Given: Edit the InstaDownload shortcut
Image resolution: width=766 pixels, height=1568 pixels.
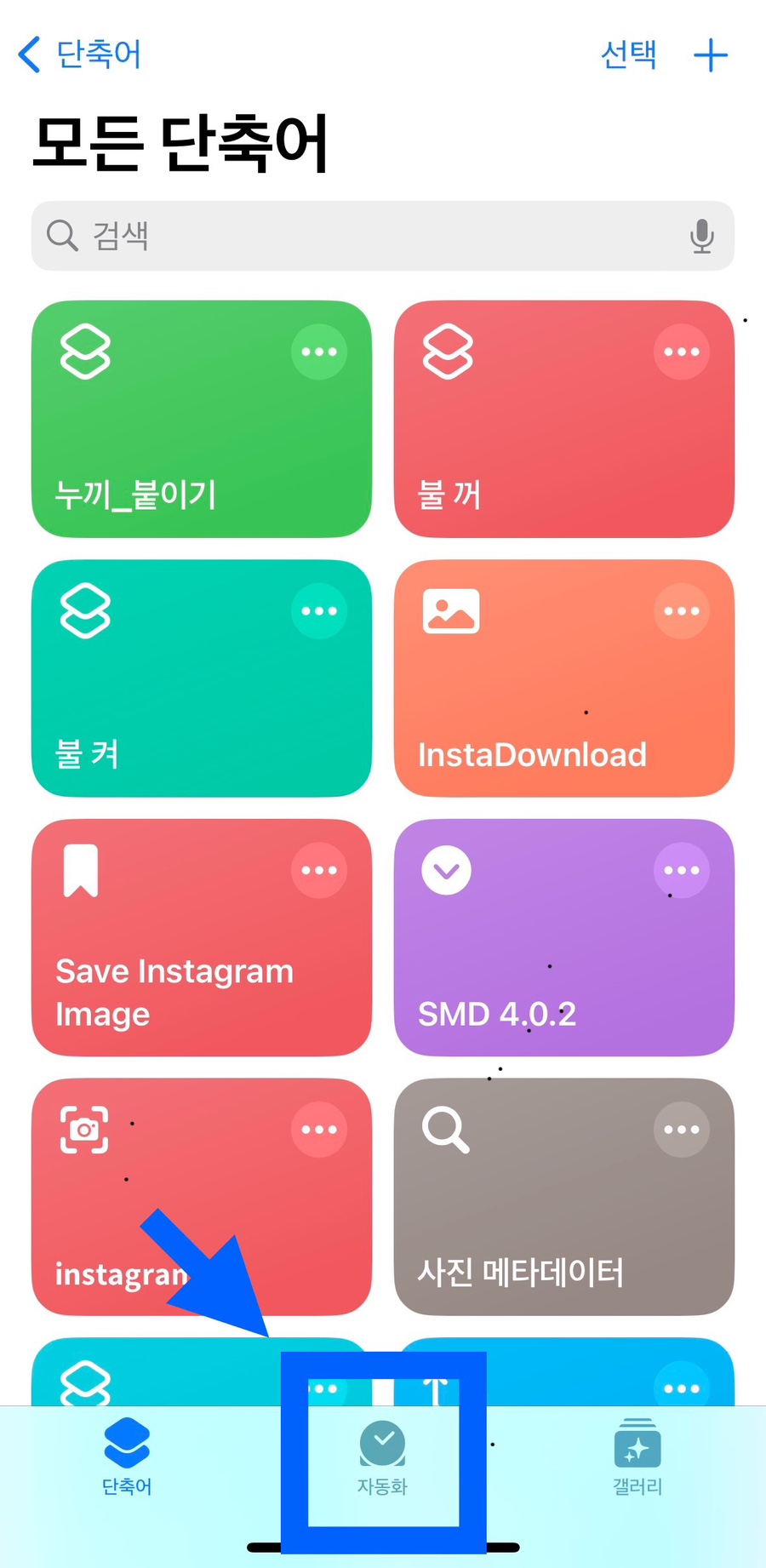Looking at the screenshot, I should click(x=681, y=610).
